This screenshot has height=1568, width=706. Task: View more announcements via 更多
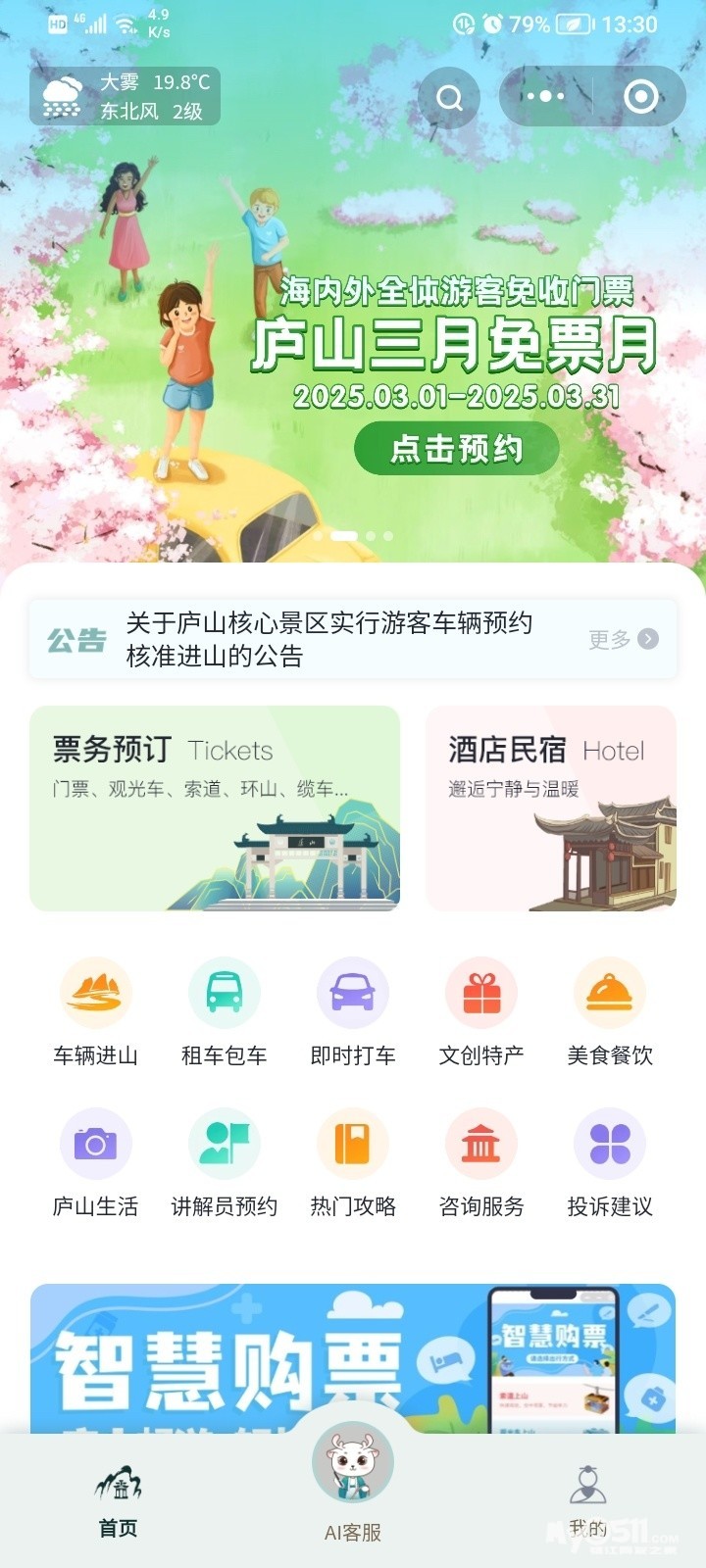click(x=623, y=639)
